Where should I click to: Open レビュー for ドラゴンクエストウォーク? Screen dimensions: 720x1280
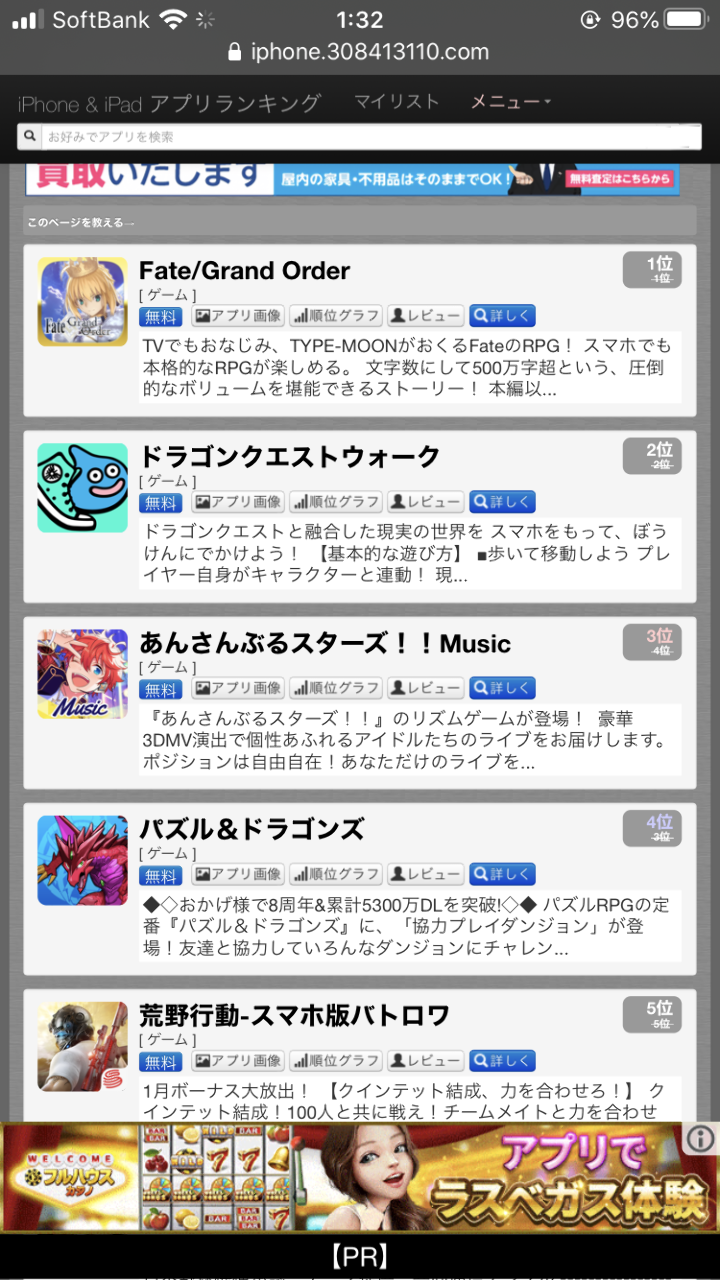tap(425, 502)
